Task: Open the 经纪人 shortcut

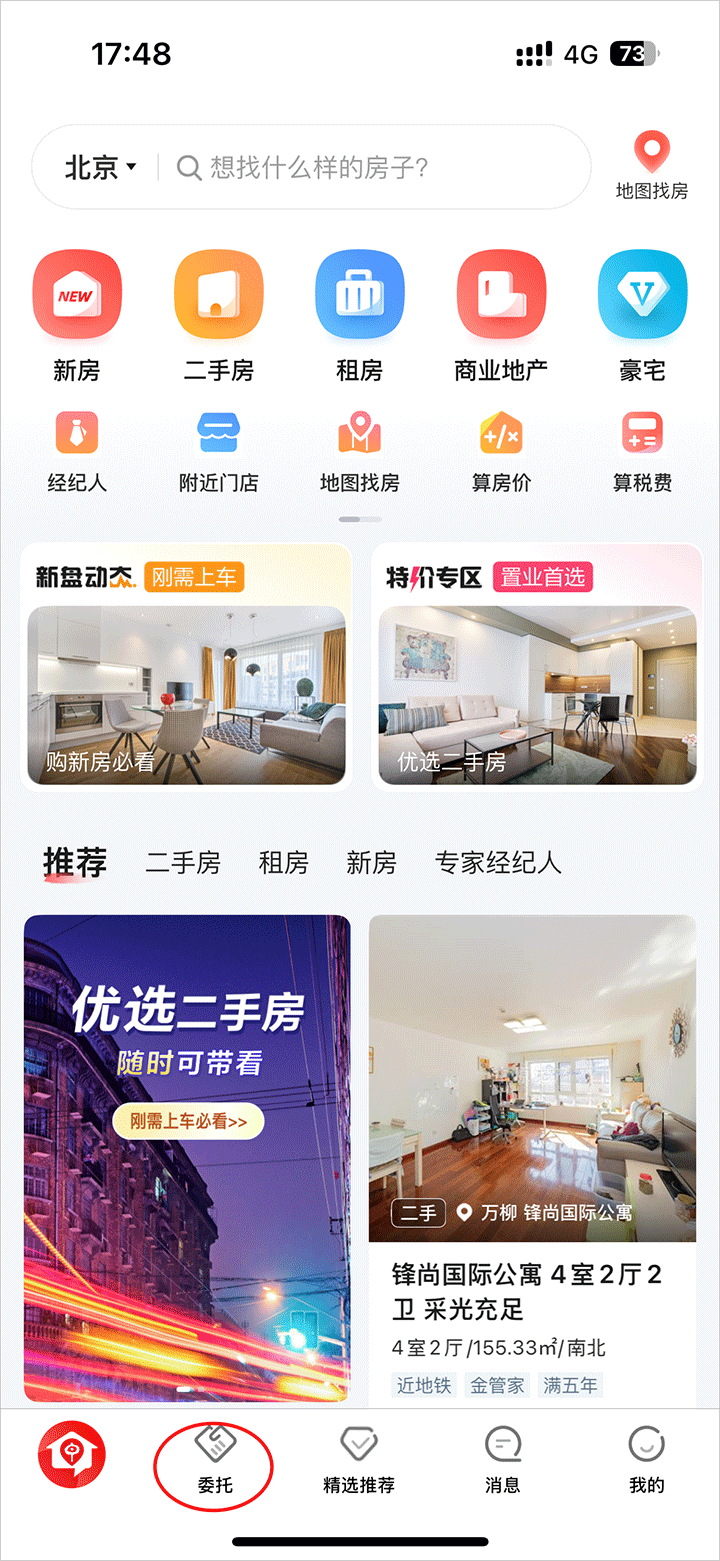Action: pos(77,452)
